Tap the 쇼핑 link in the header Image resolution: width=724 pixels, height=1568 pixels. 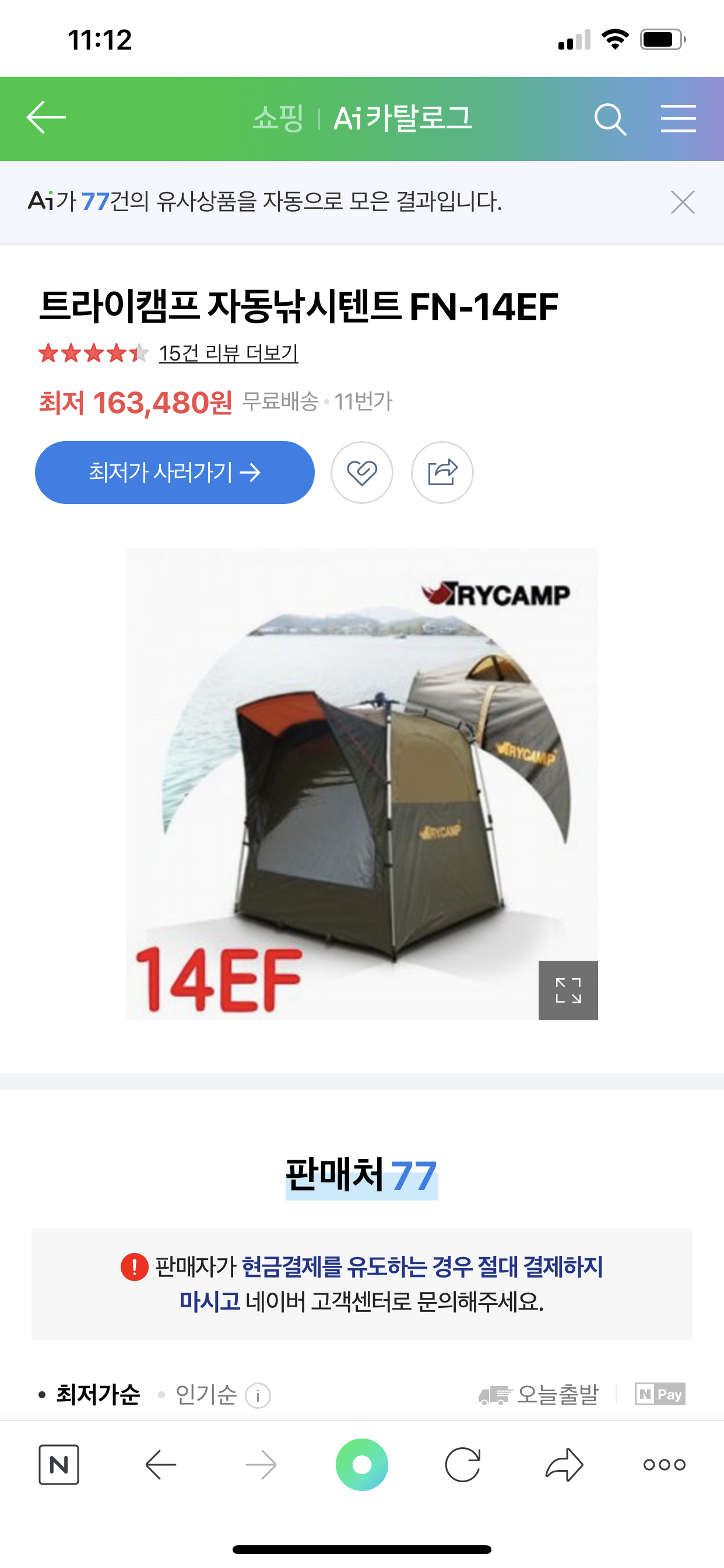coord(278,118)
